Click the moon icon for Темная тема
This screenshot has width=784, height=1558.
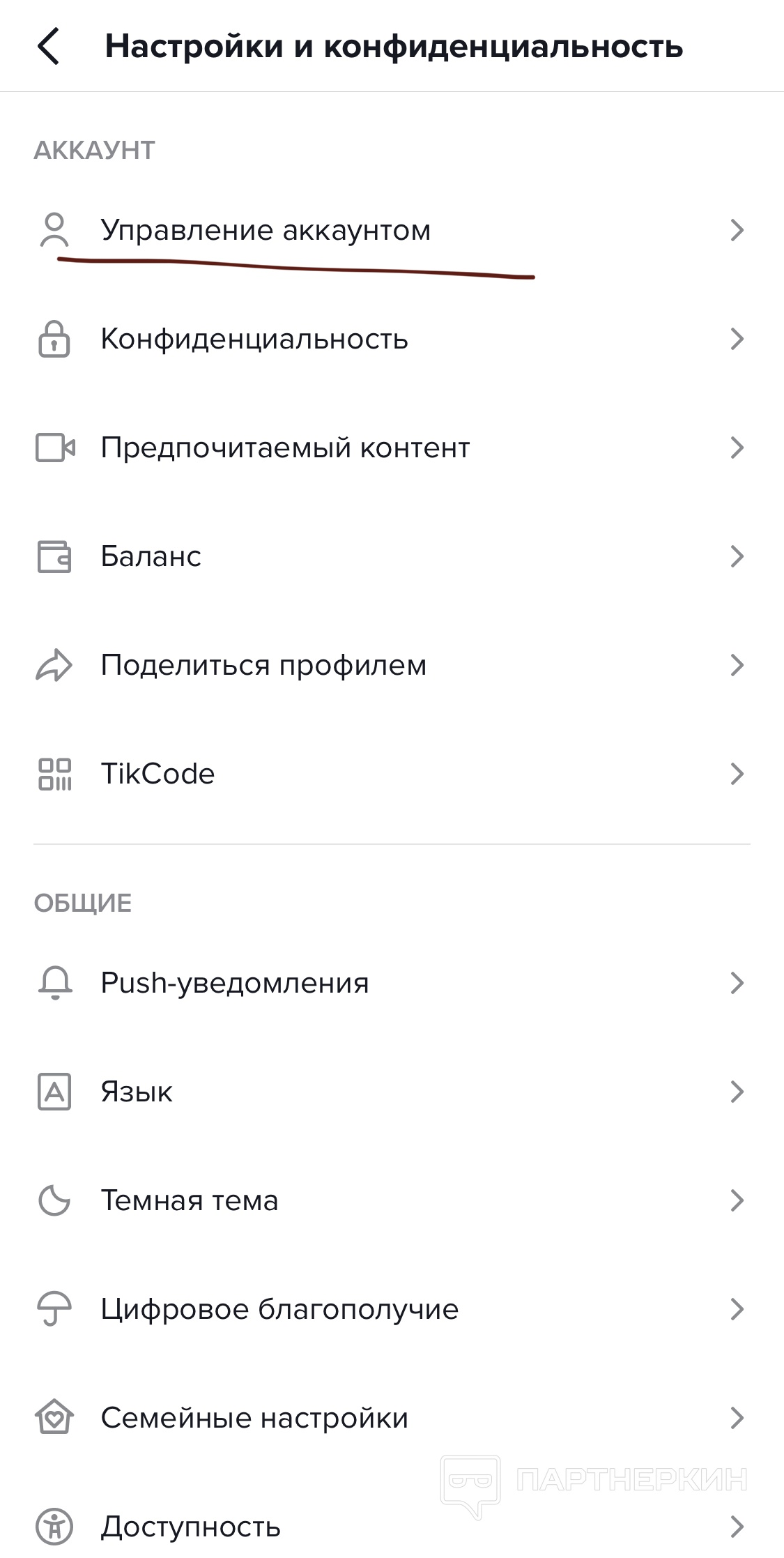click(56, 1200)
